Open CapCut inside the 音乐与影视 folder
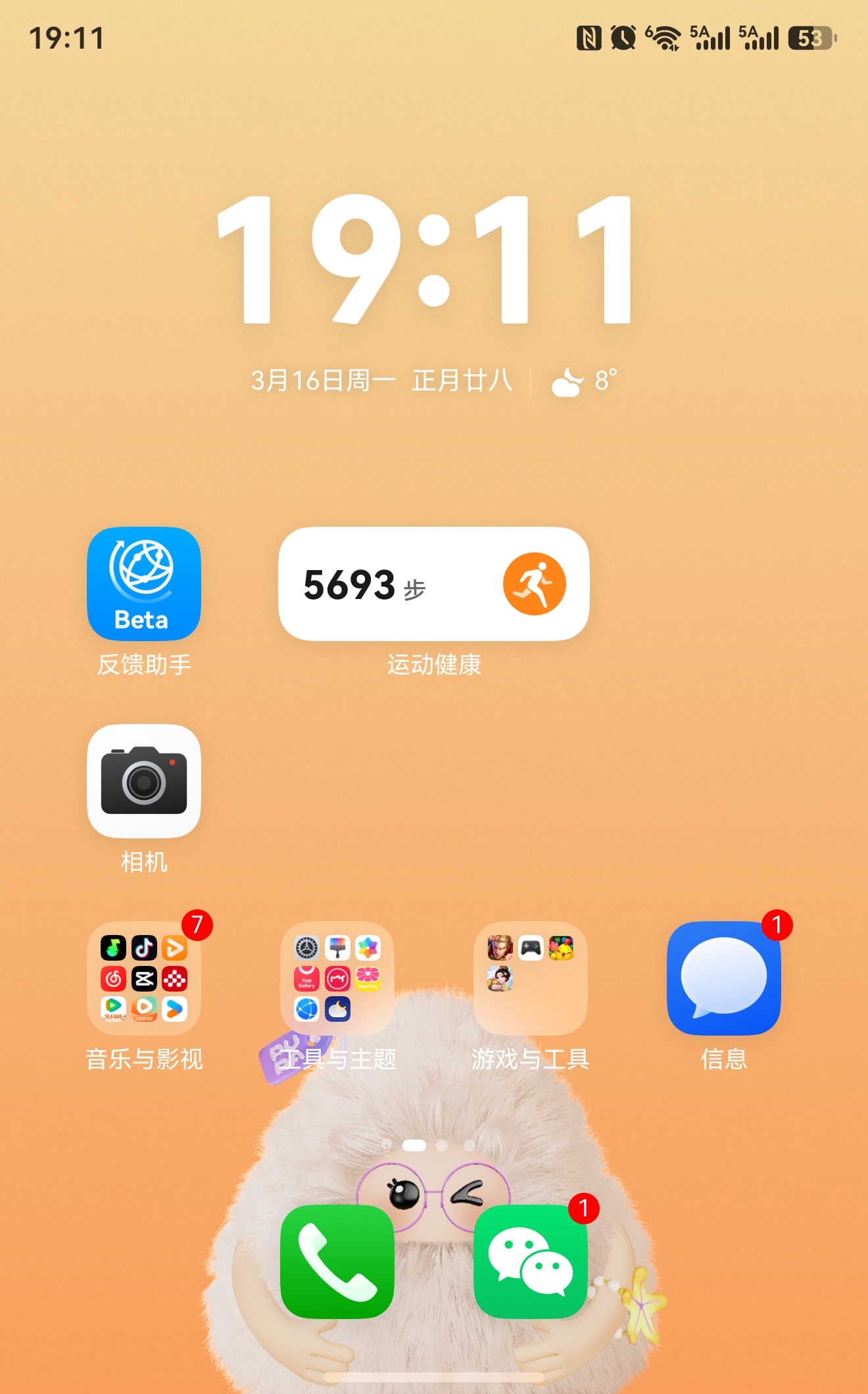This screenshot has height=1394, width=868. 143,979
